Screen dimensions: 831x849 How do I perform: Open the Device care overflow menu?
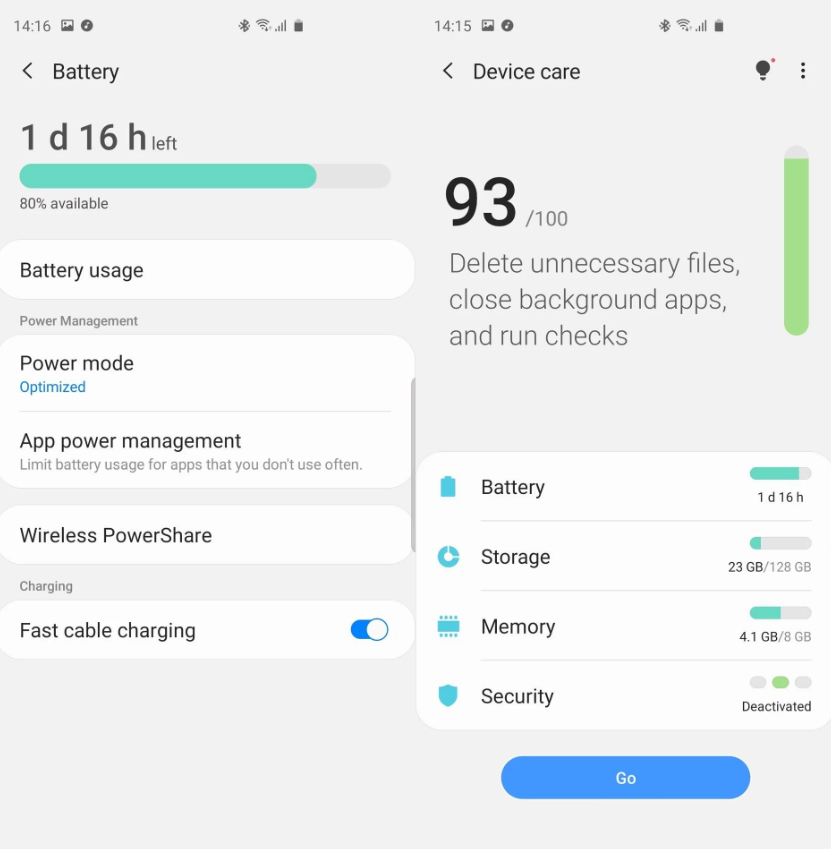tap(802, 71)
